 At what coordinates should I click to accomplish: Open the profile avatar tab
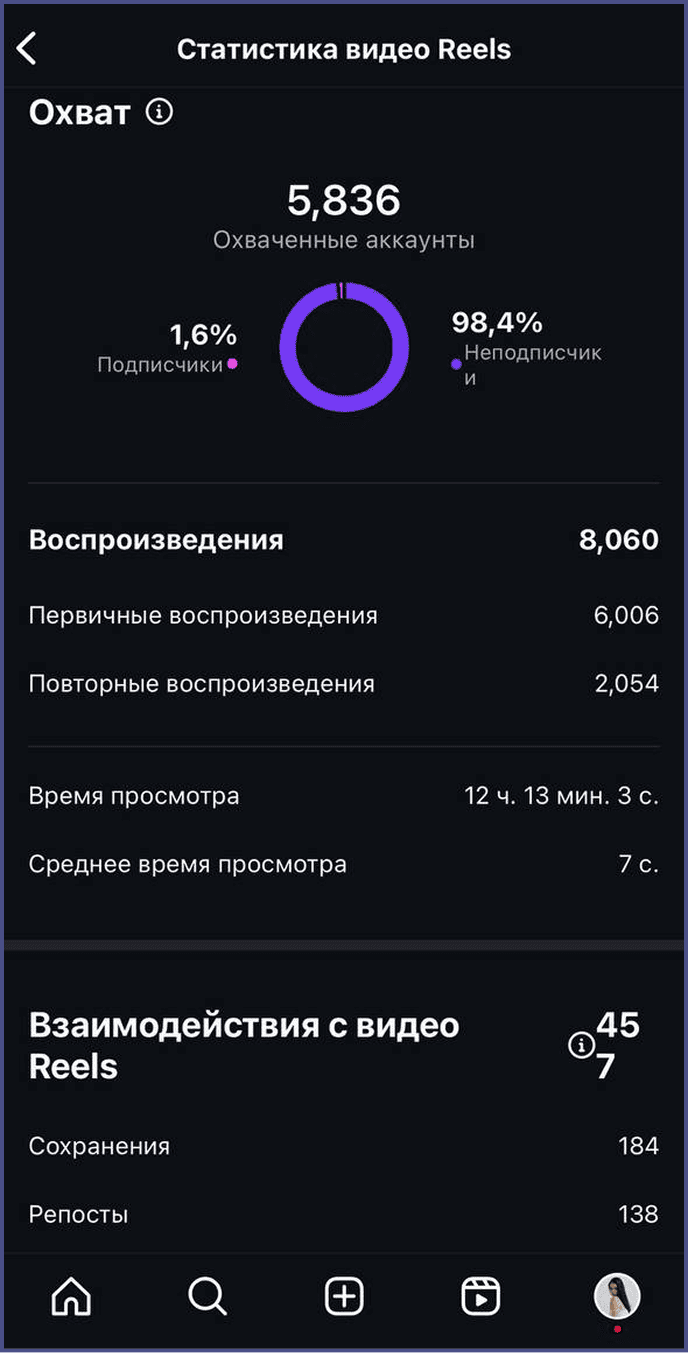point(616,1297)
